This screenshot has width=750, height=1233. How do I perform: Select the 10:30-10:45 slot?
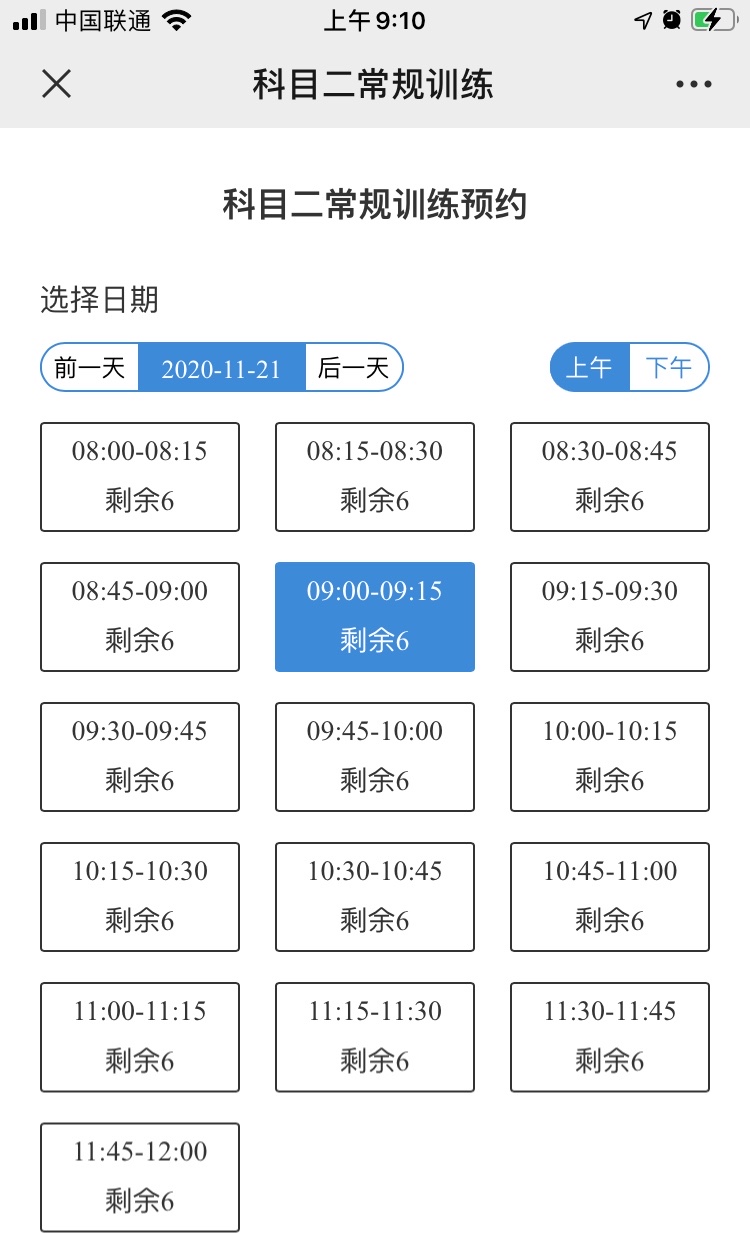click(375, 897)
